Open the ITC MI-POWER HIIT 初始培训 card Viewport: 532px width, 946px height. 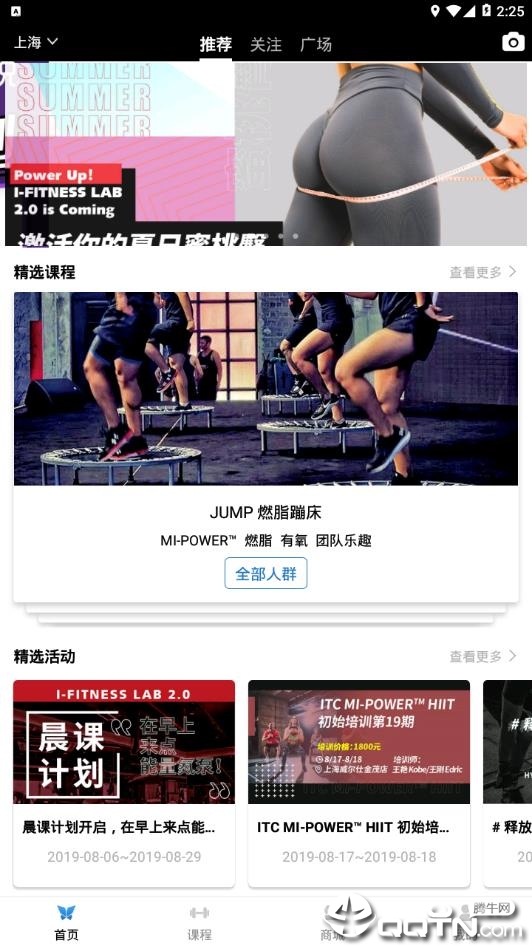tap(359, 783)
